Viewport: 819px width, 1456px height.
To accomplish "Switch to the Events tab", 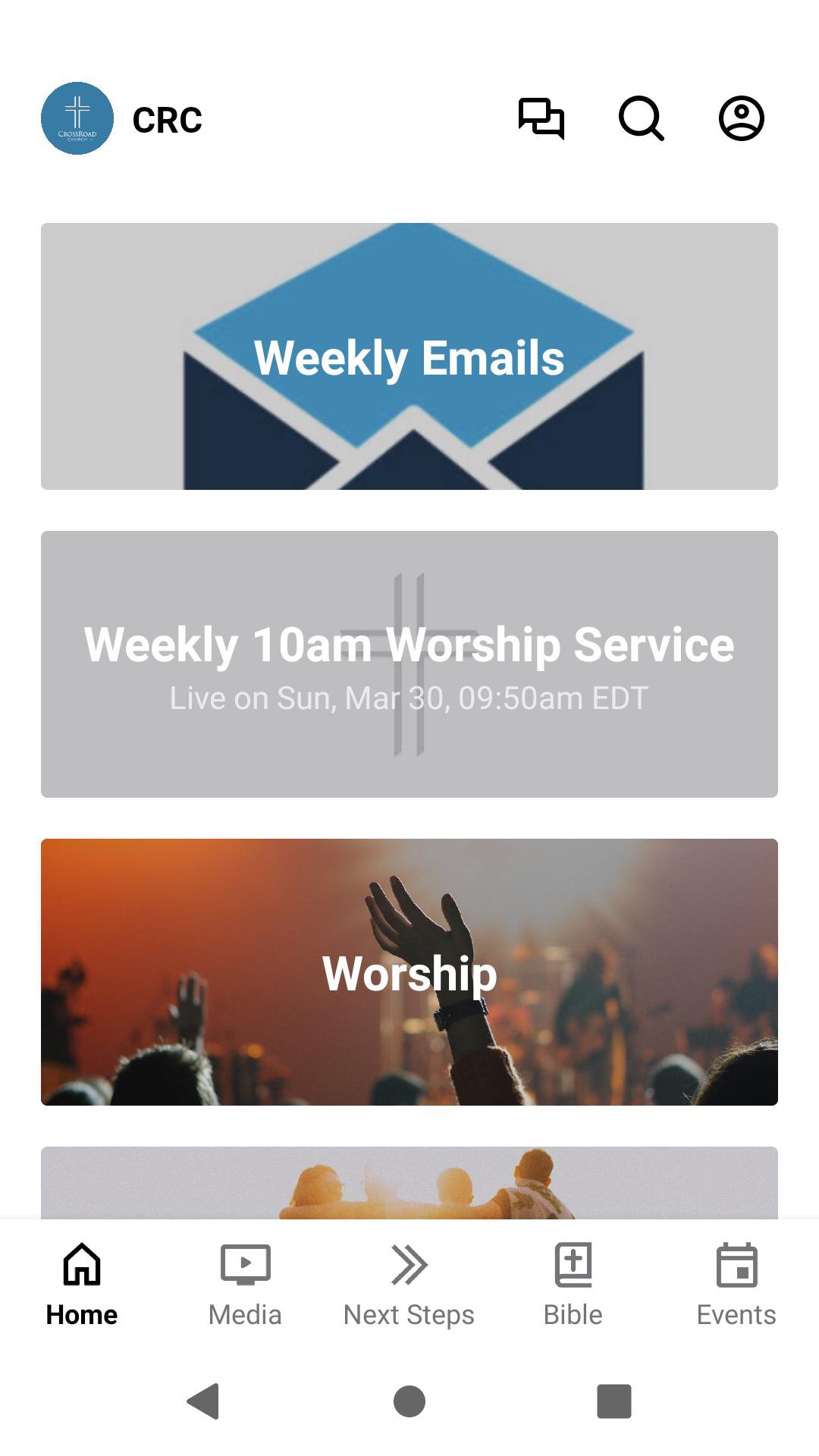I will 736,1282.
